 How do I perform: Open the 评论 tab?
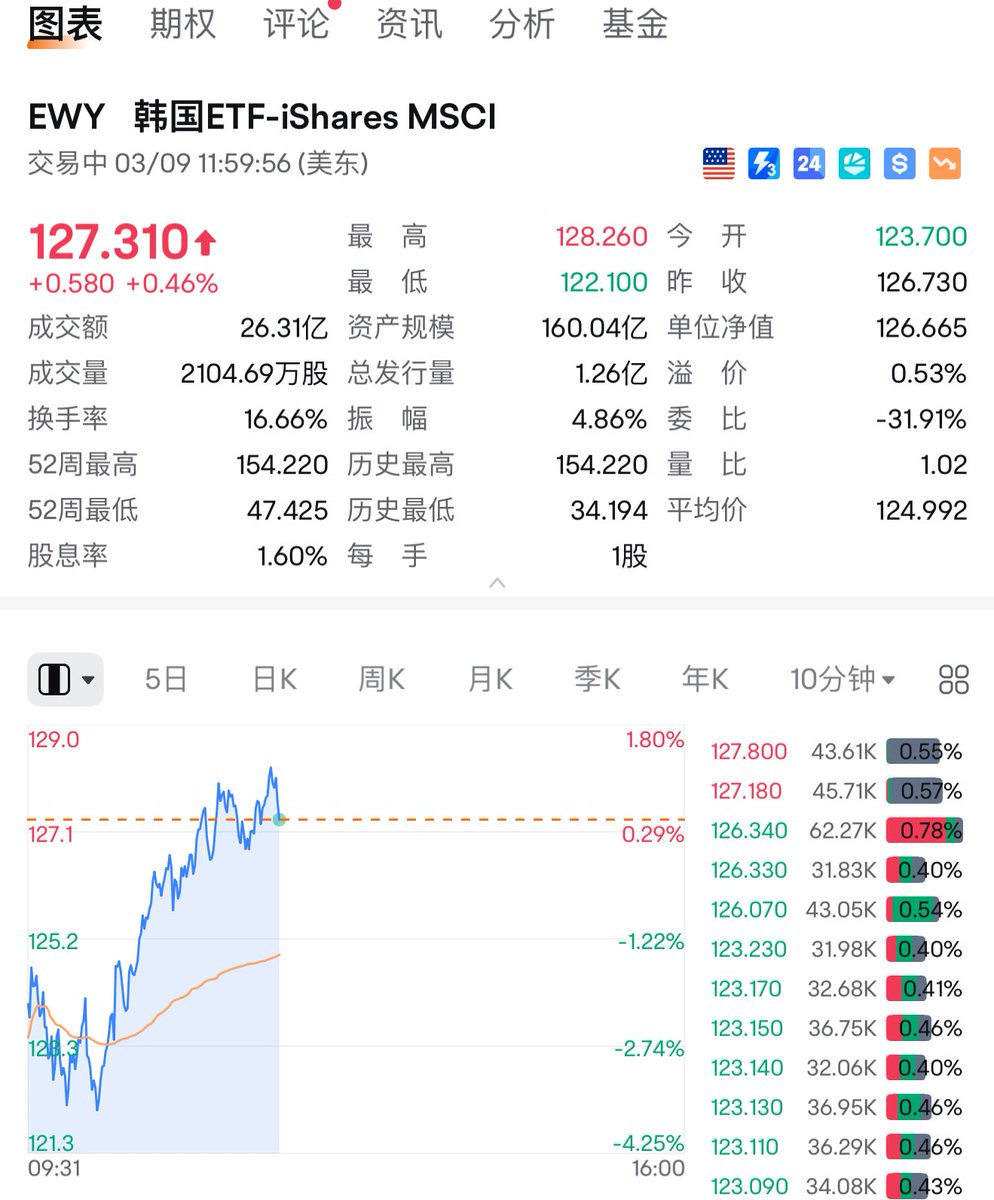(x=296, y=24)
